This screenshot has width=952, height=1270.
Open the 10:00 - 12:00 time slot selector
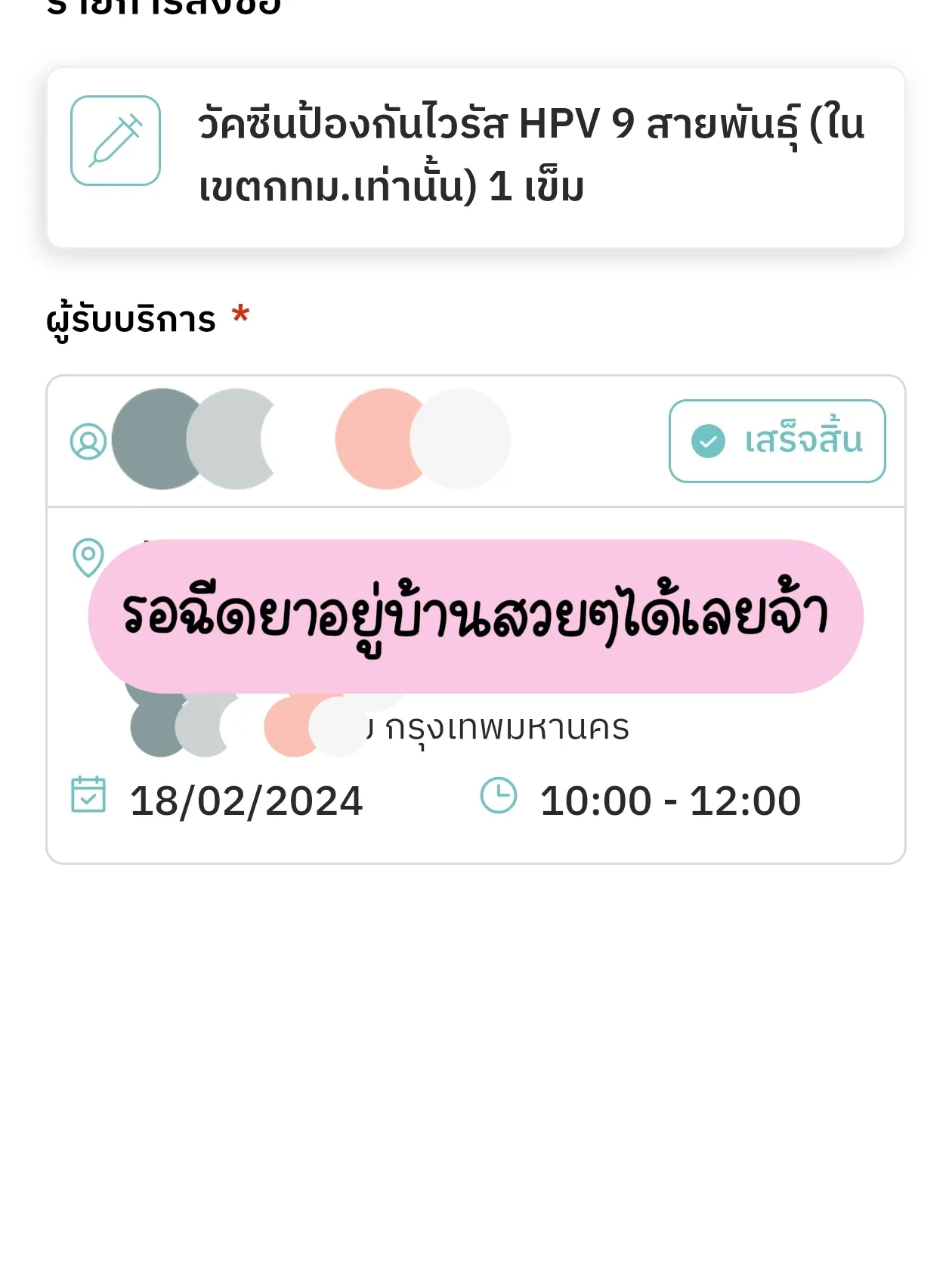[x=671, y=798]
